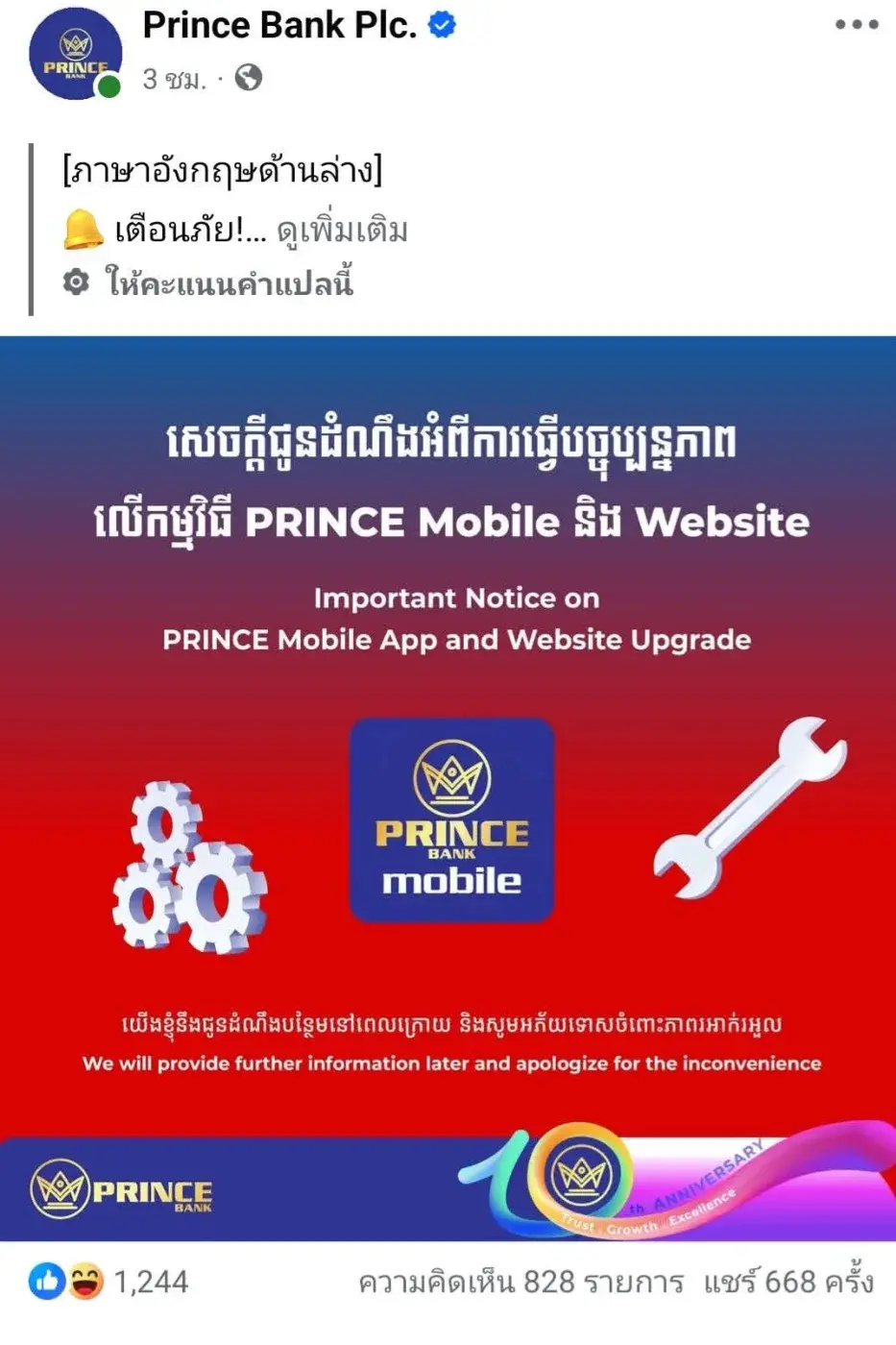Open the post's three-dot options menu
This screenshot has height=1345, width=896.
[x=856, y=25]
